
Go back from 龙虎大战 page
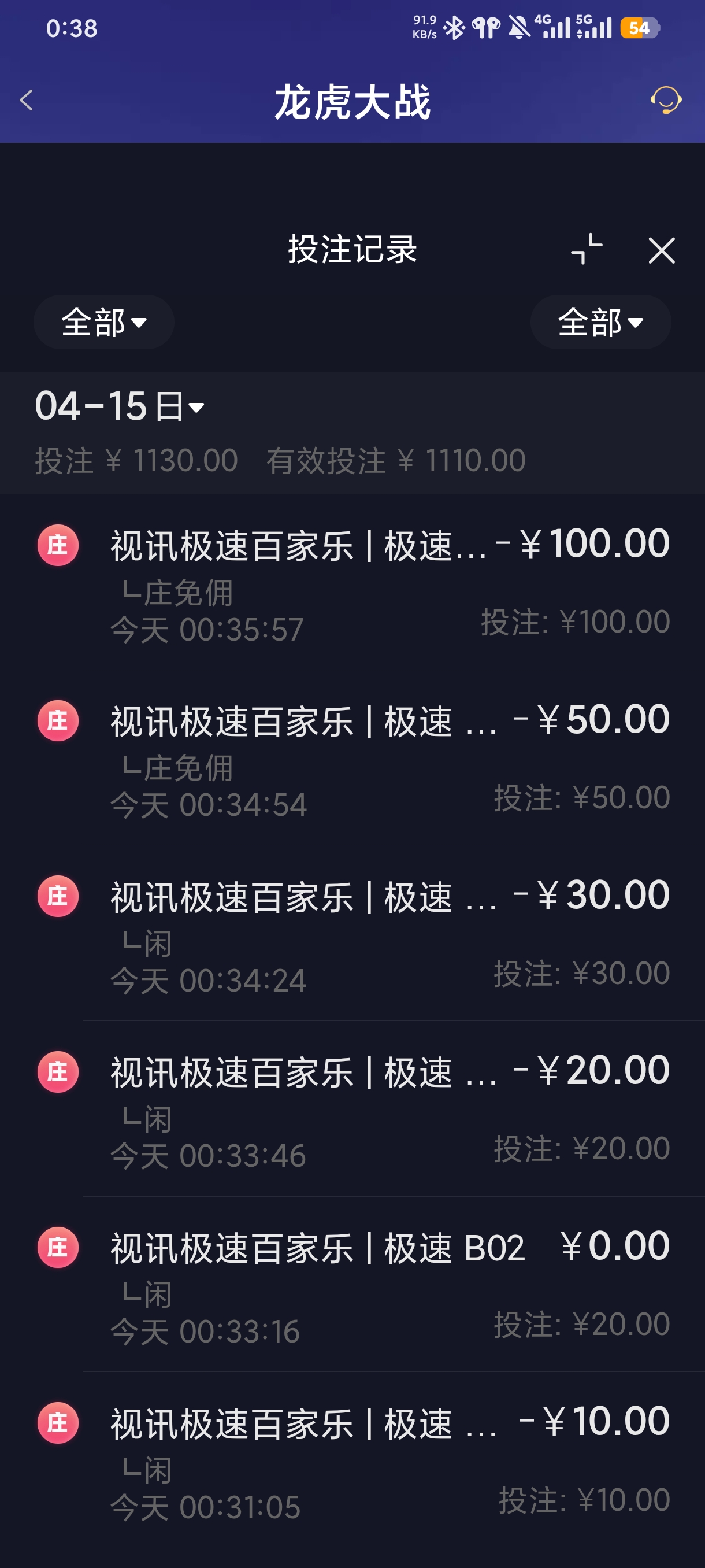tap(26, 101)
